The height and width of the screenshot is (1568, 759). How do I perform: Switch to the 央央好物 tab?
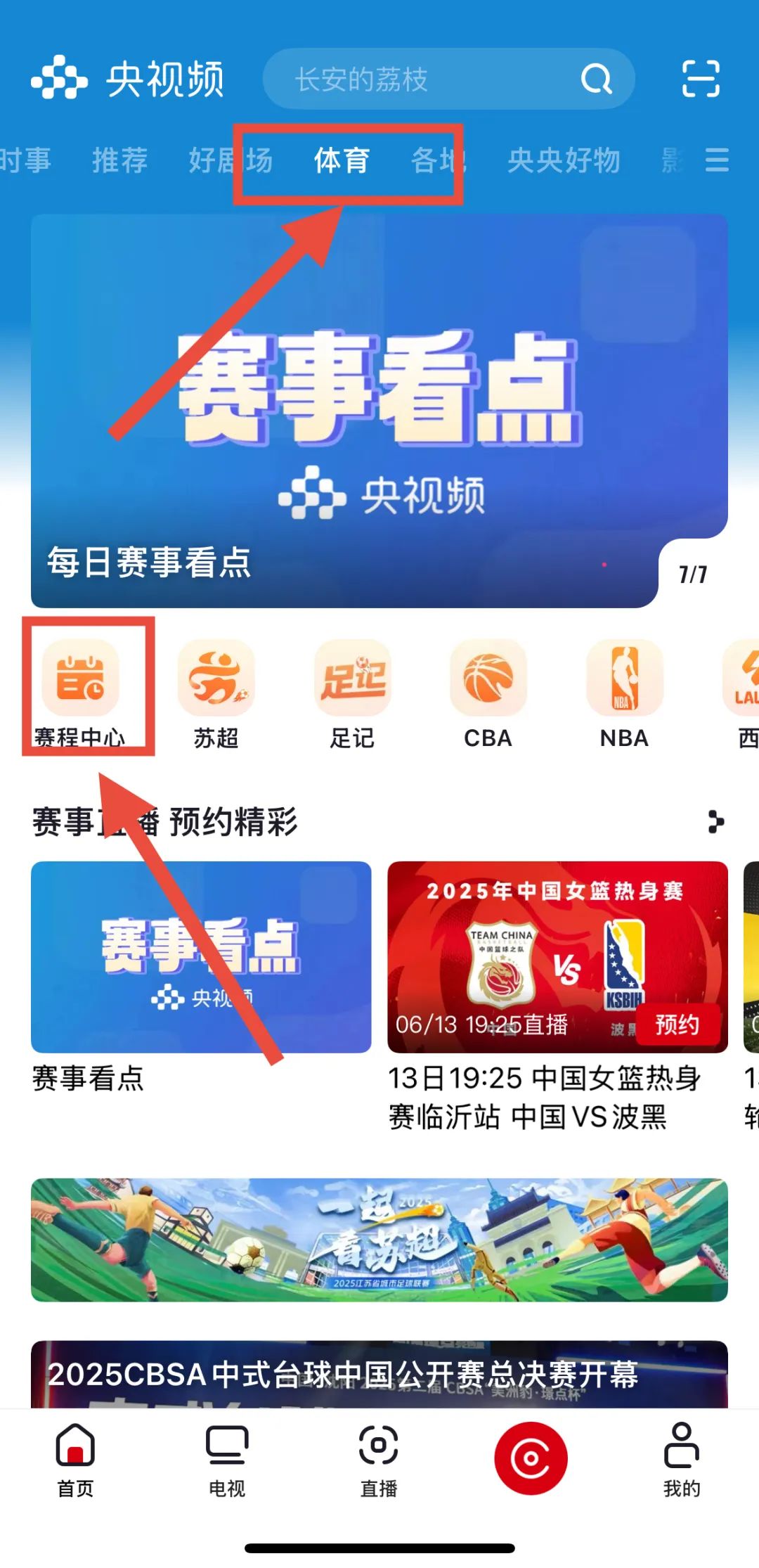564,160
